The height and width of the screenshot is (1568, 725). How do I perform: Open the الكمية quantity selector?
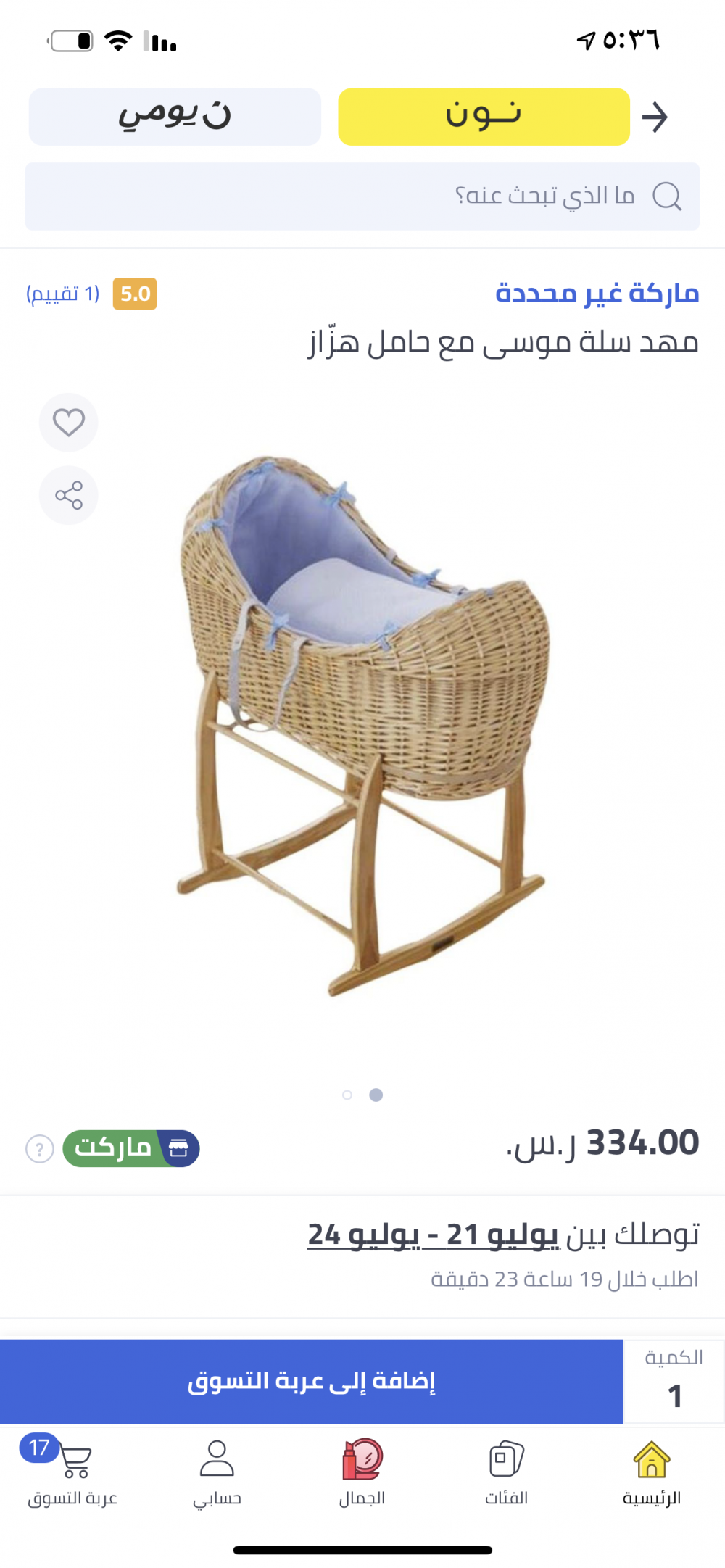(x=674, y=1381)
